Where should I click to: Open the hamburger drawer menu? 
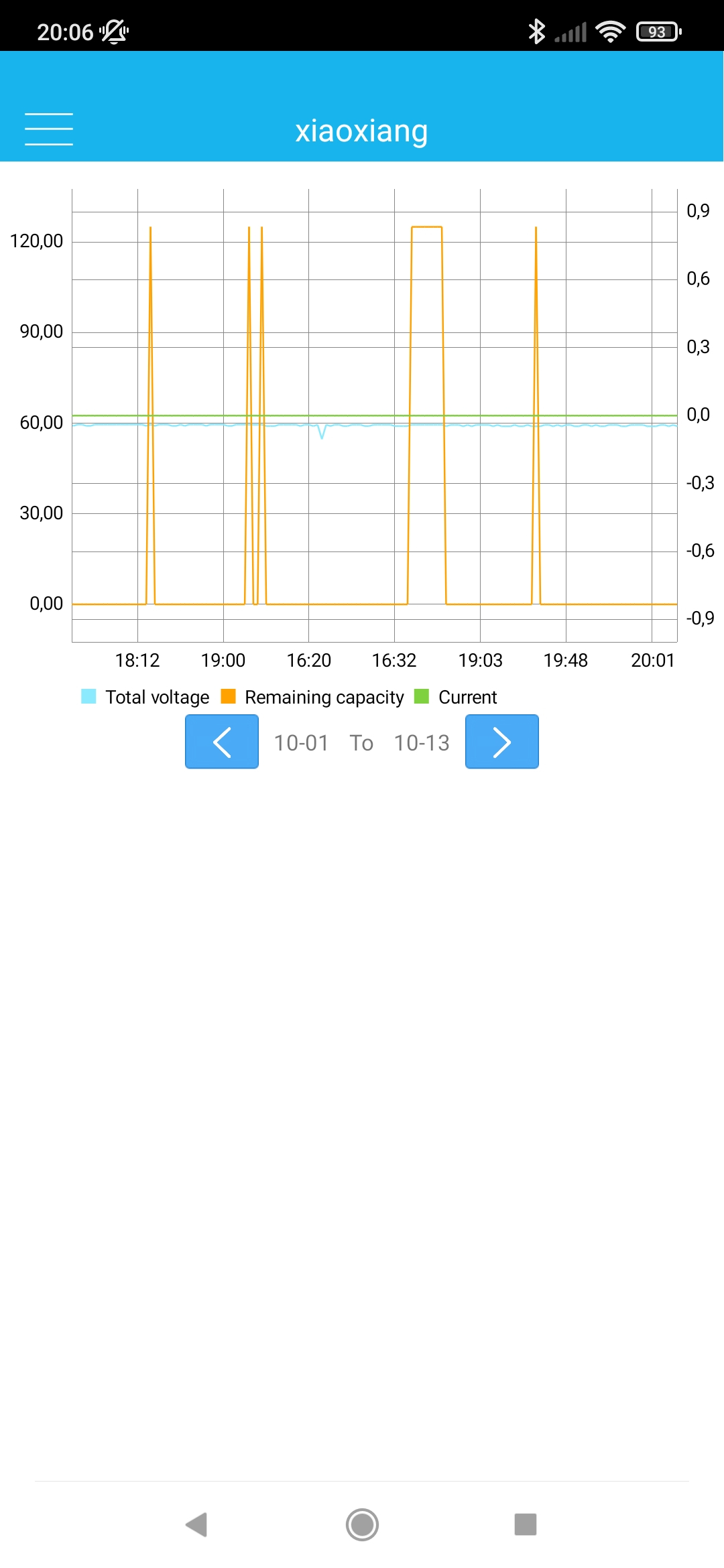[49, 129]
